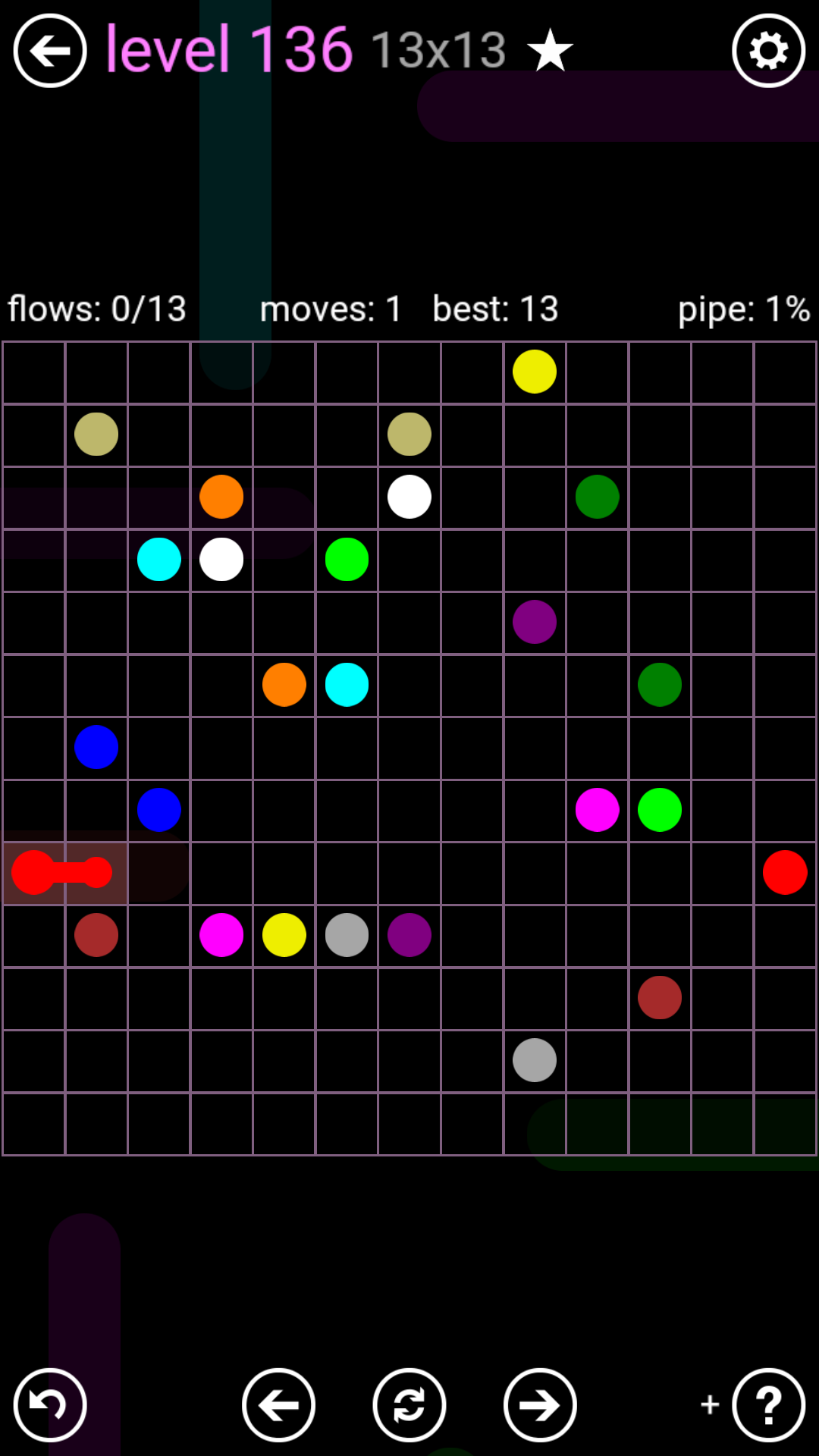Undo the last move

pos(50,1405)
